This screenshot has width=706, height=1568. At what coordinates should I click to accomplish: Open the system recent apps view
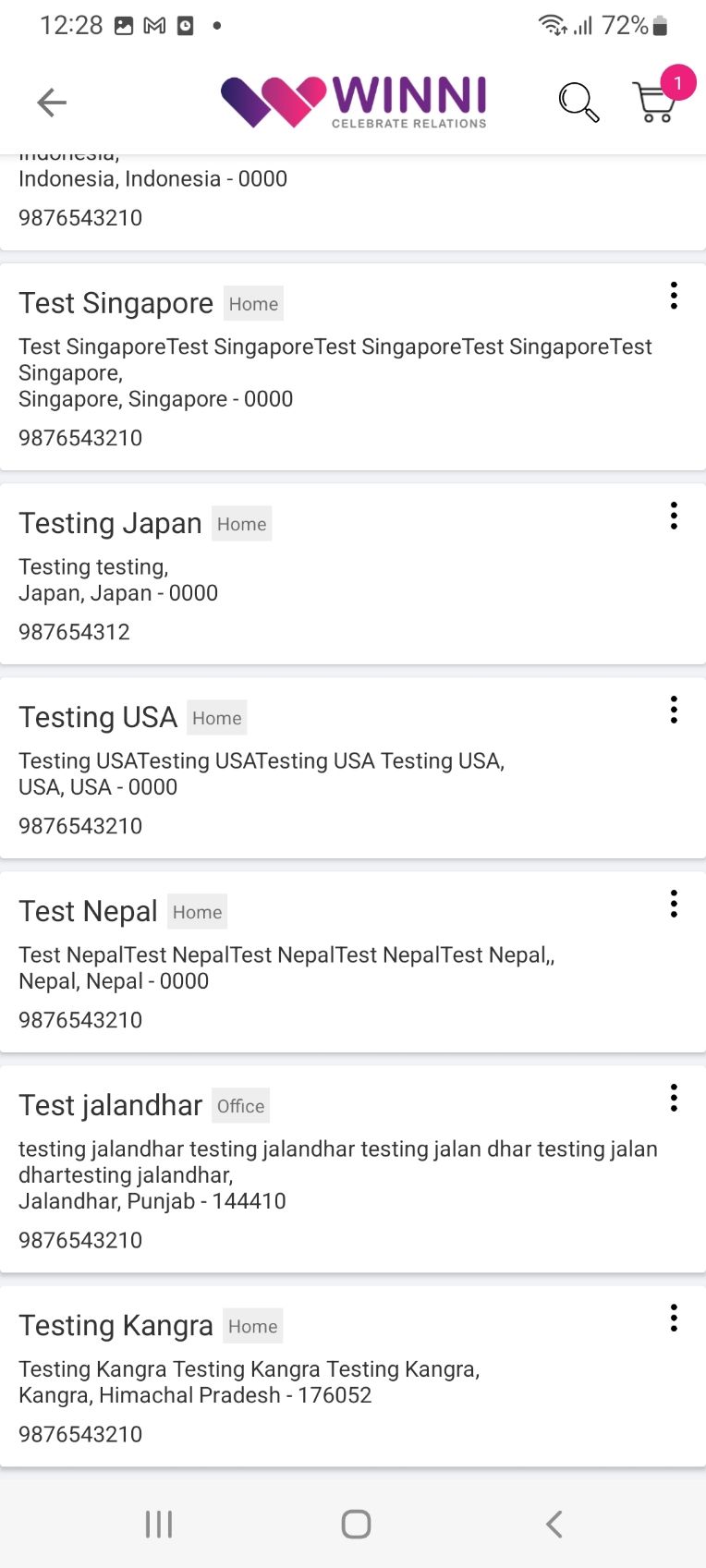click(159, 1524)
